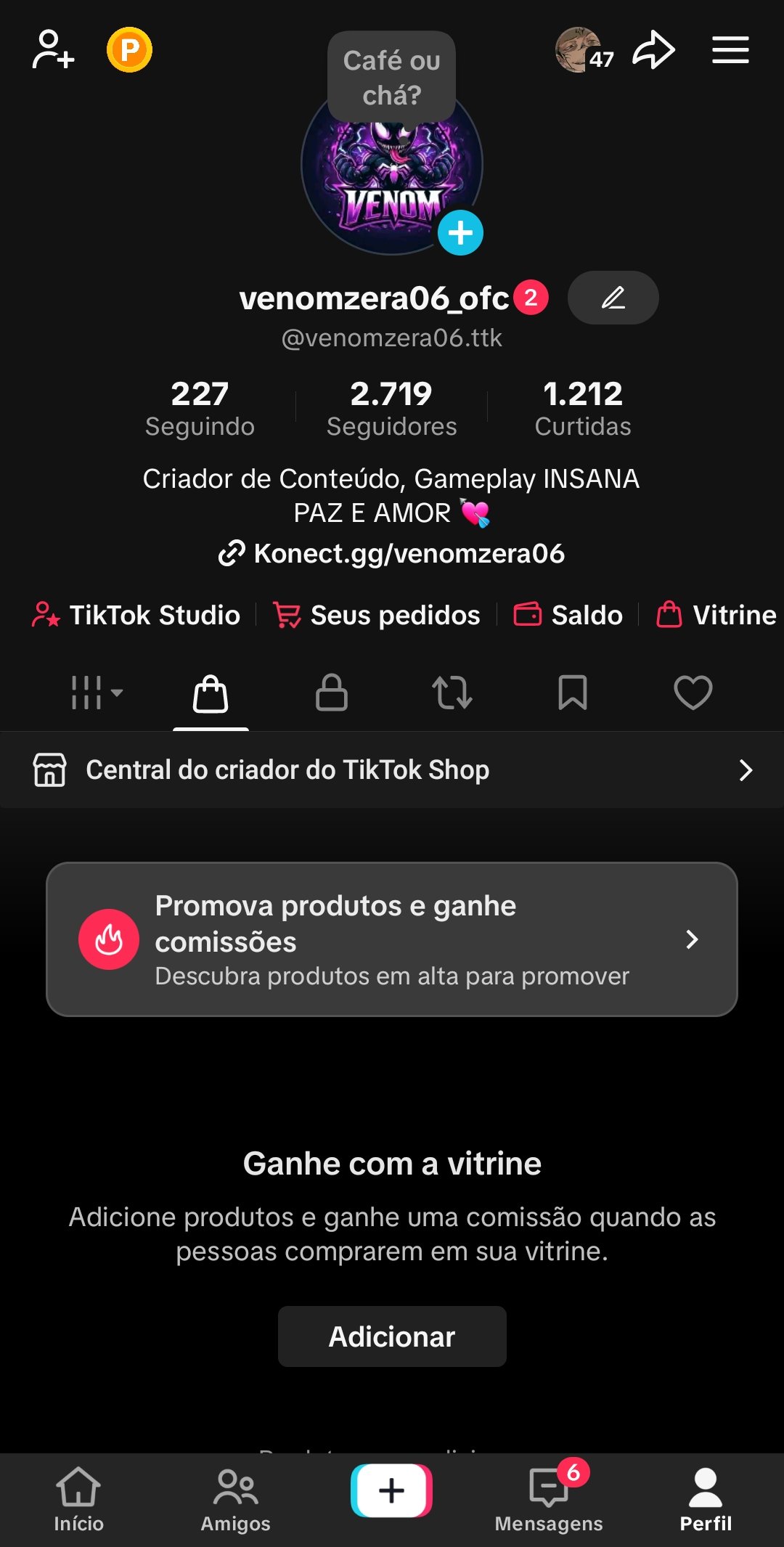Go to the Mensagens tab
The image size is (784, 1547).
coord(549,1500)
